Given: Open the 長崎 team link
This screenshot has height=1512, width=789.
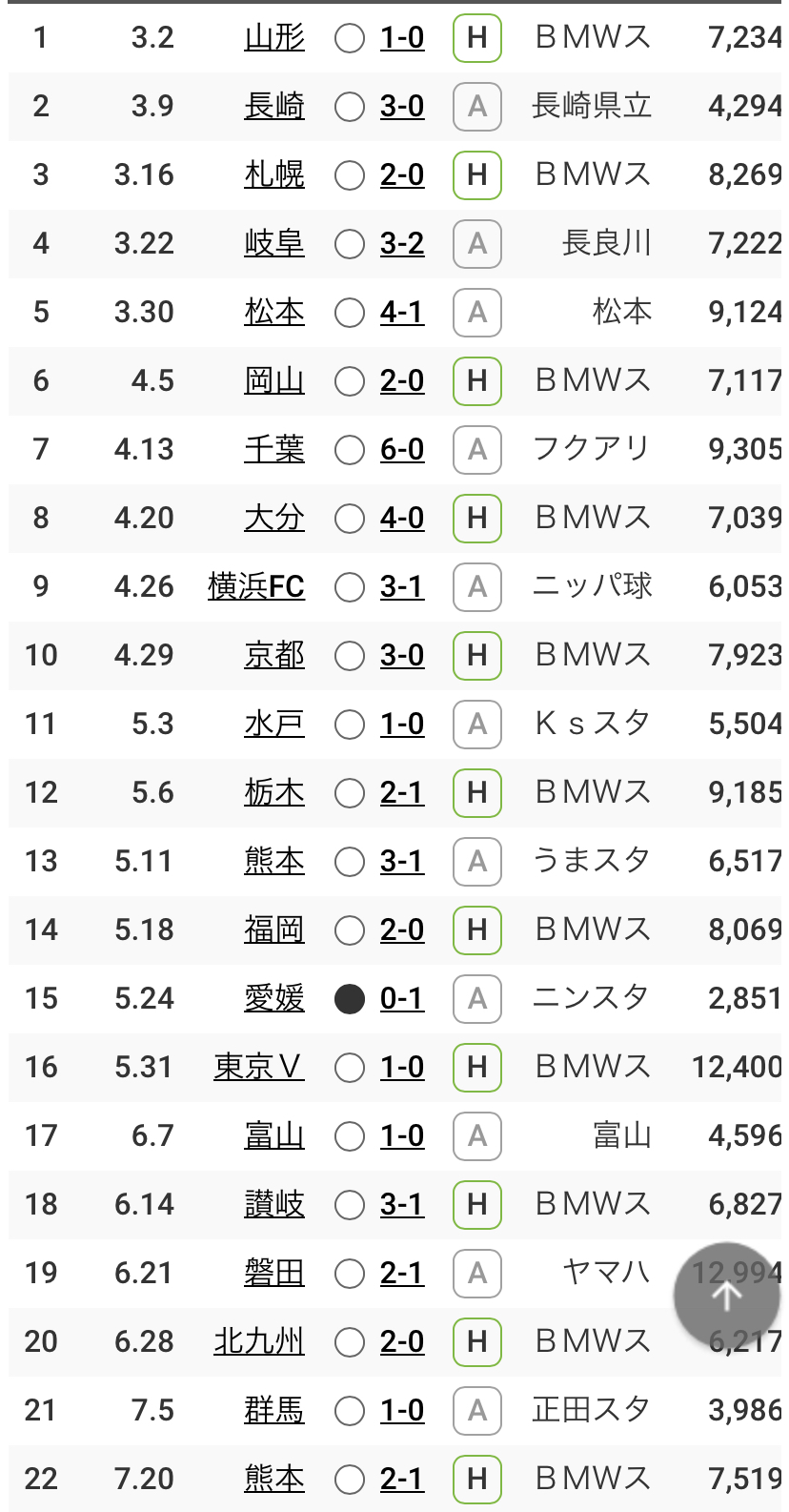Looking at the screenshot, I should pyautogui.click(x=274, y=106).
